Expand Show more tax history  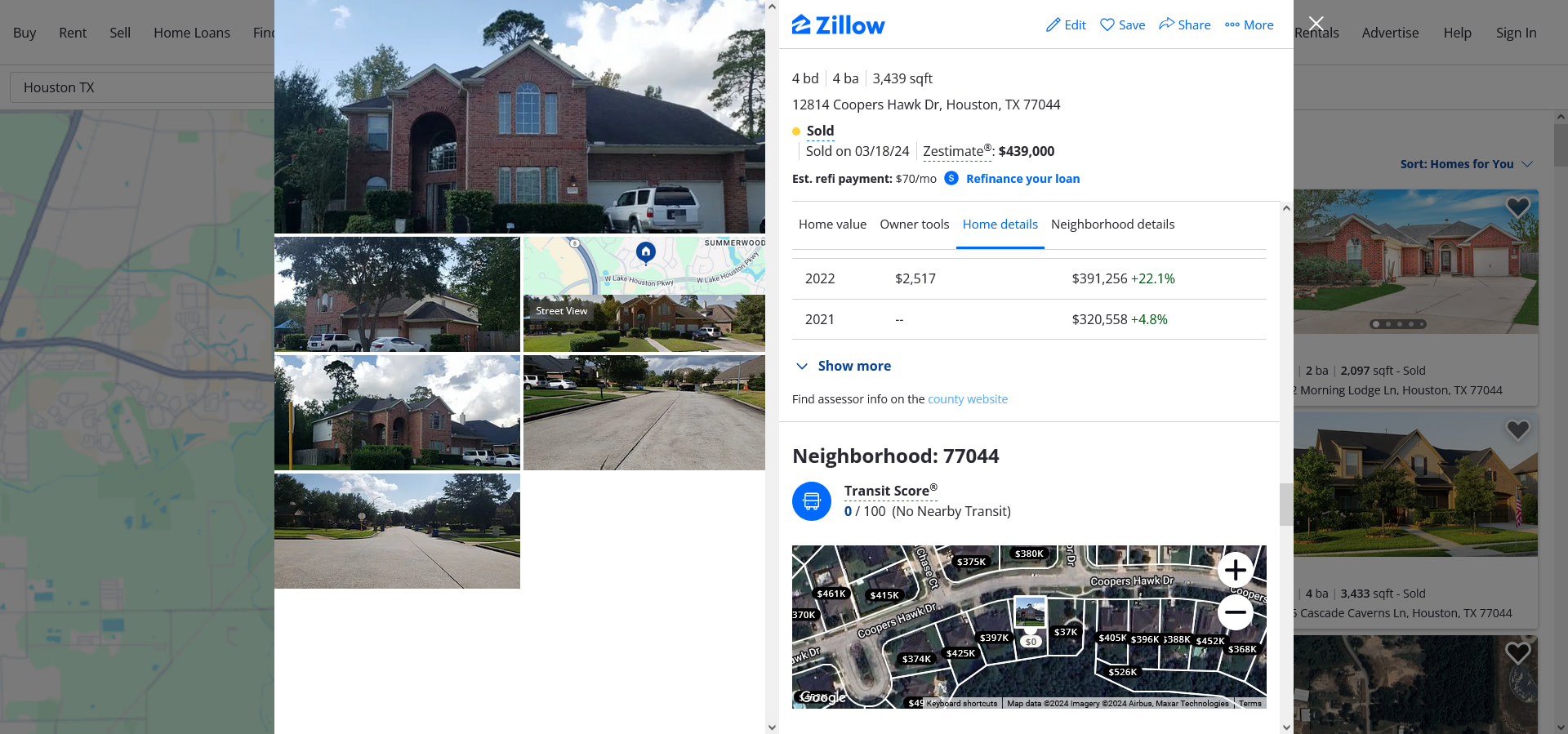(x=853, y=366)
